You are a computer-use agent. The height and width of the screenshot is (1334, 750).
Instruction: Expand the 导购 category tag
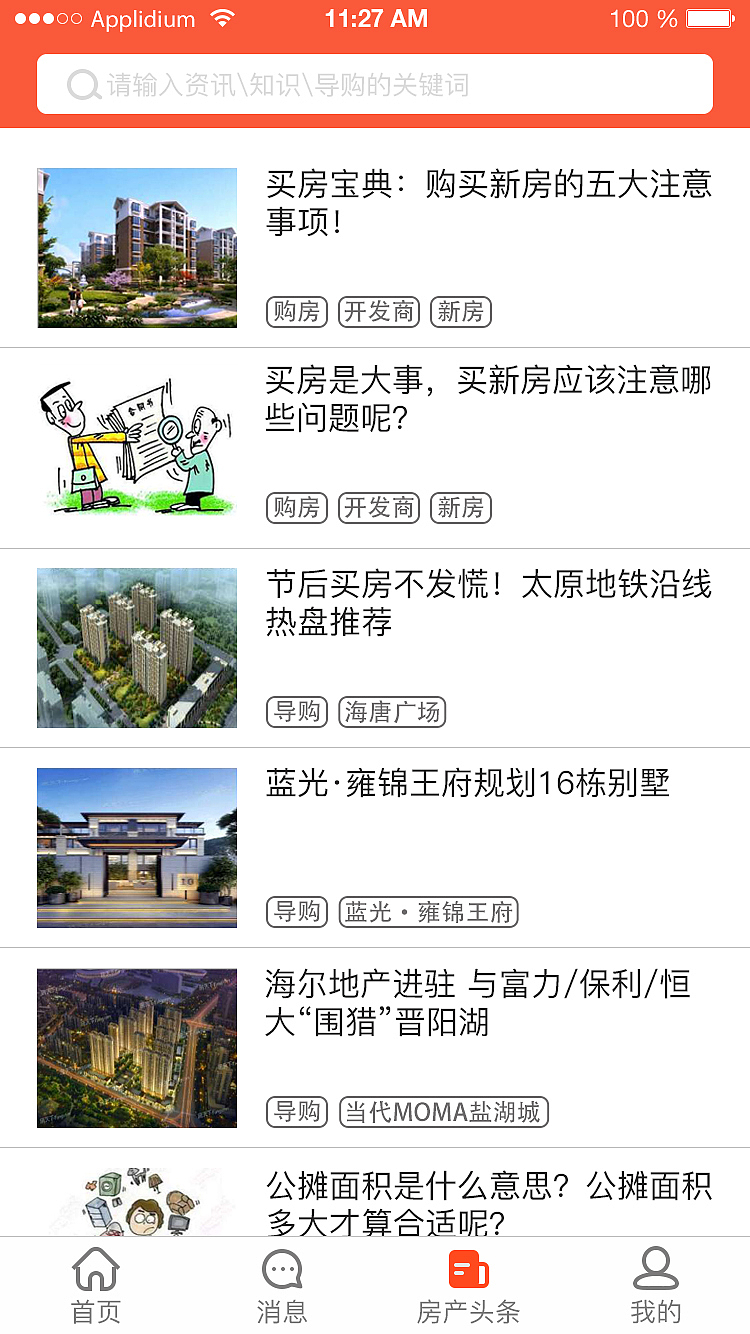296,712
